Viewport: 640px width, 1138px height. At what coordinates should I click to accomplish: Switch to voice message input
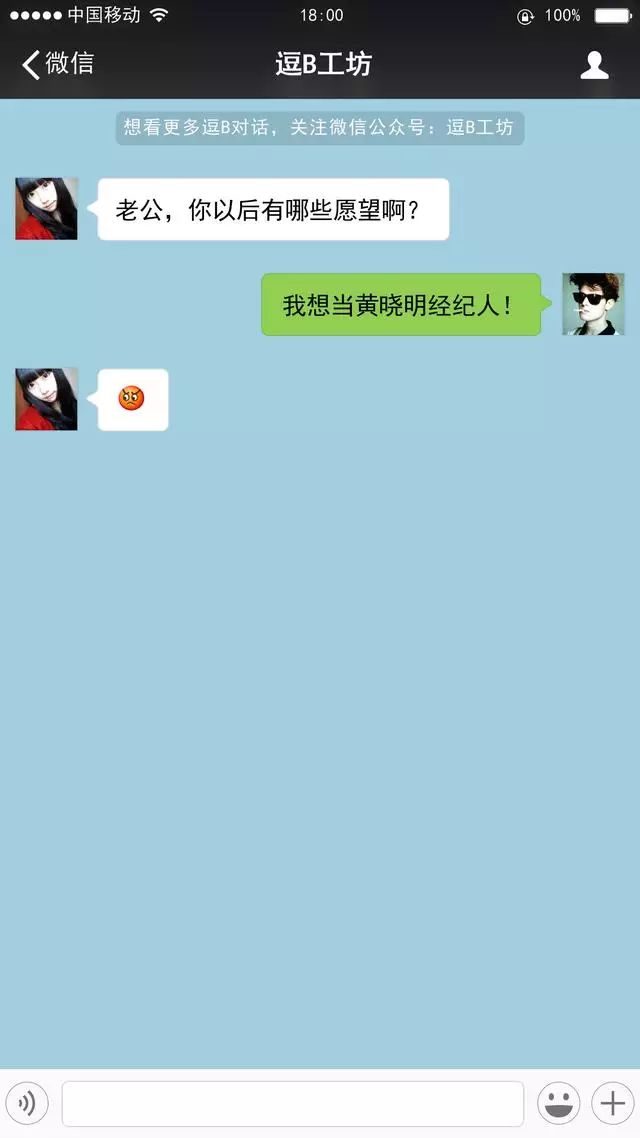[x=27, y=1104]
